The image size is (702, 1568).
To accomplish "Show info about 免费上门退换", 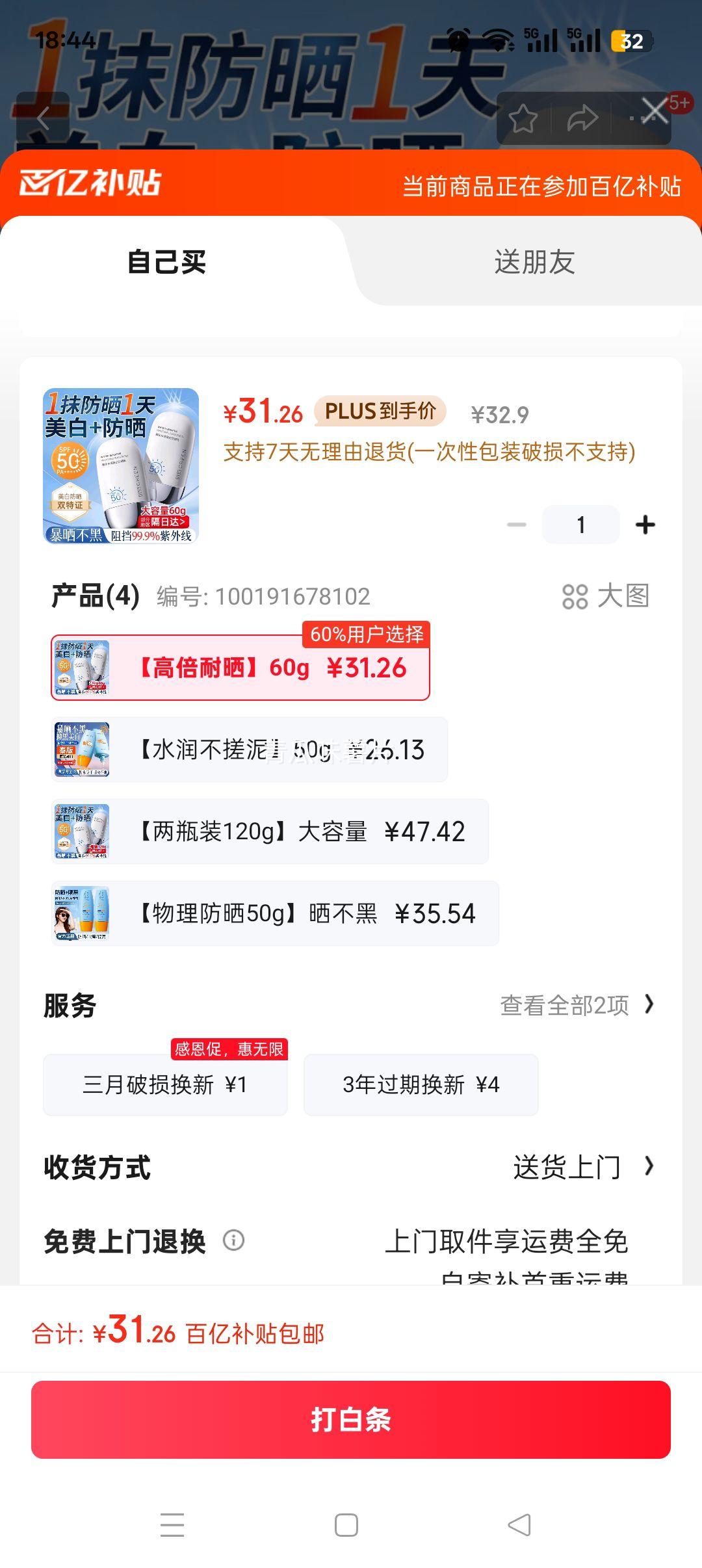I will pyautogui.click(x=234, y=1240).
